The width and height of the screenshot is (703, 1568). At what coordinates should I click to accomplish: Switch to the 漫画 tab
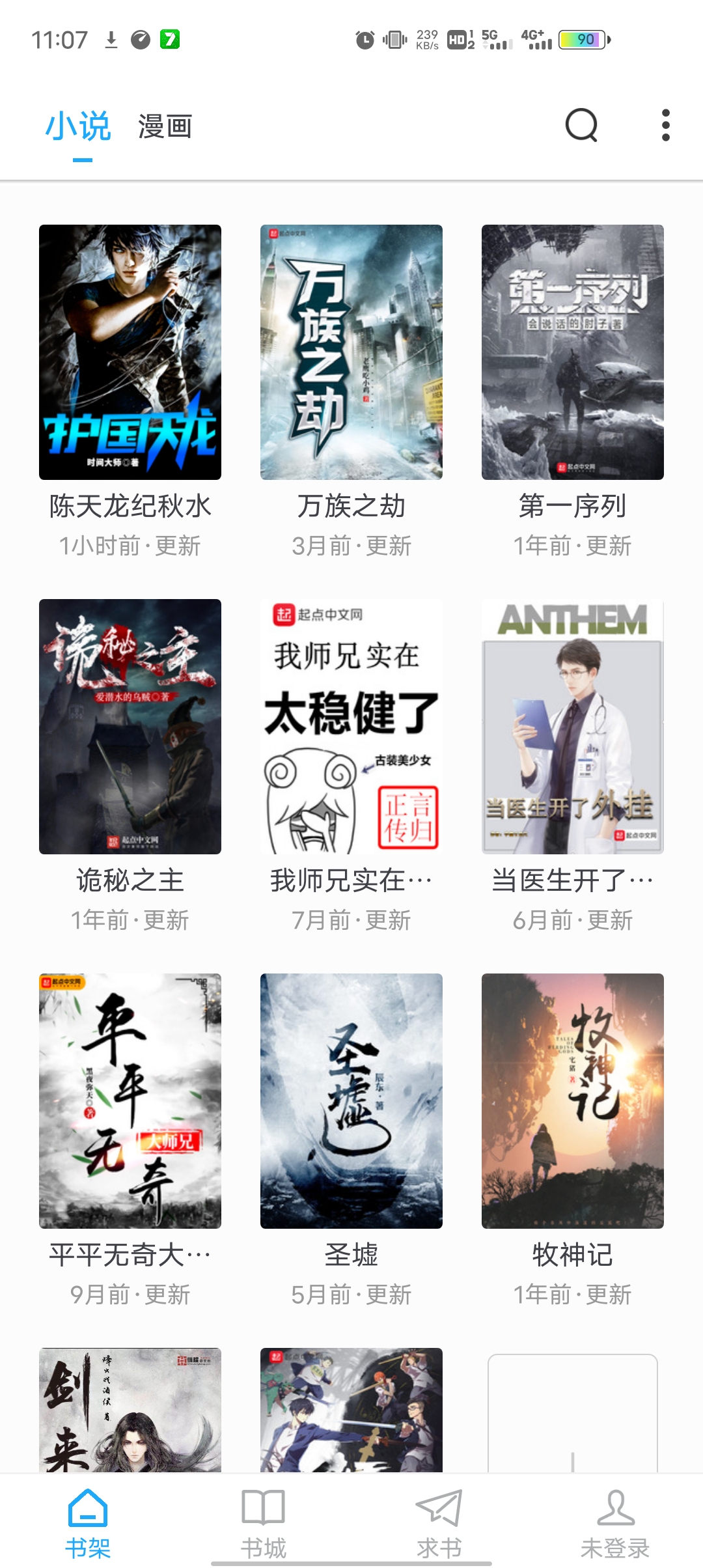point(165,126)
